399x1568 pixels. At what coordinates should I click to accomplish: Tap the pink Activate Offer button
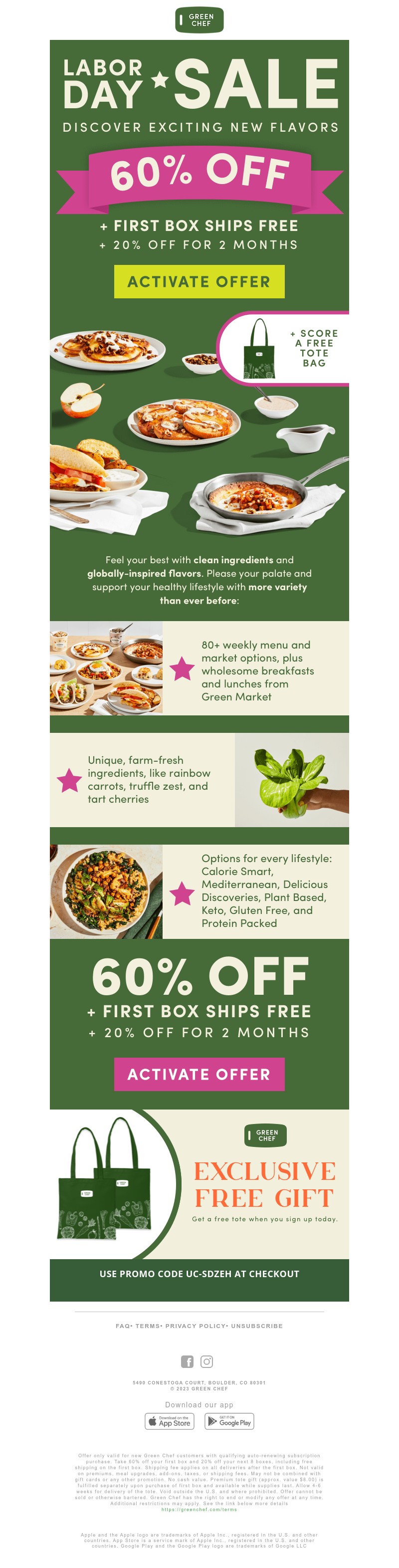pos(199,1074)
